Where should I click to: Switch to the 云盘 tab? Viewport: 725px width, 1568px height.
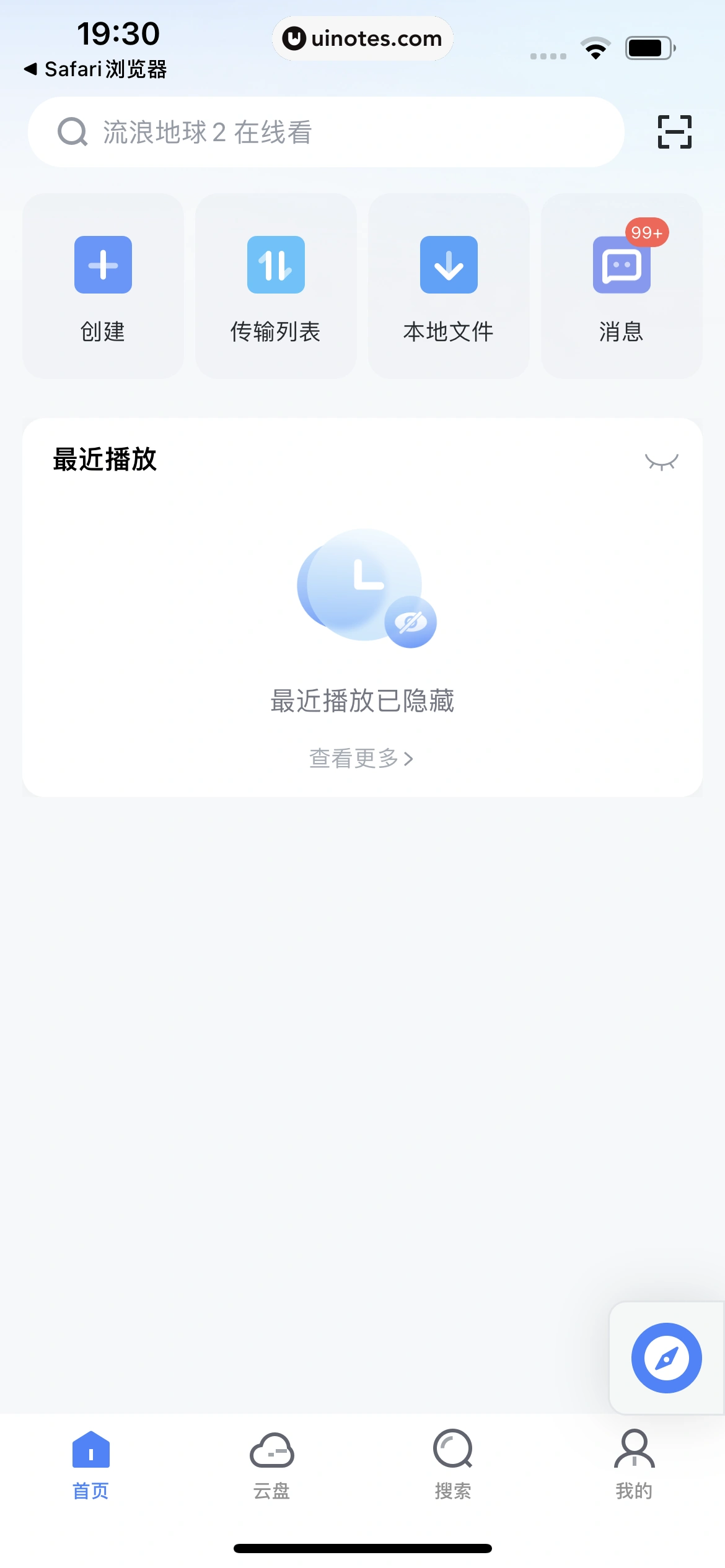[272, 1464]
